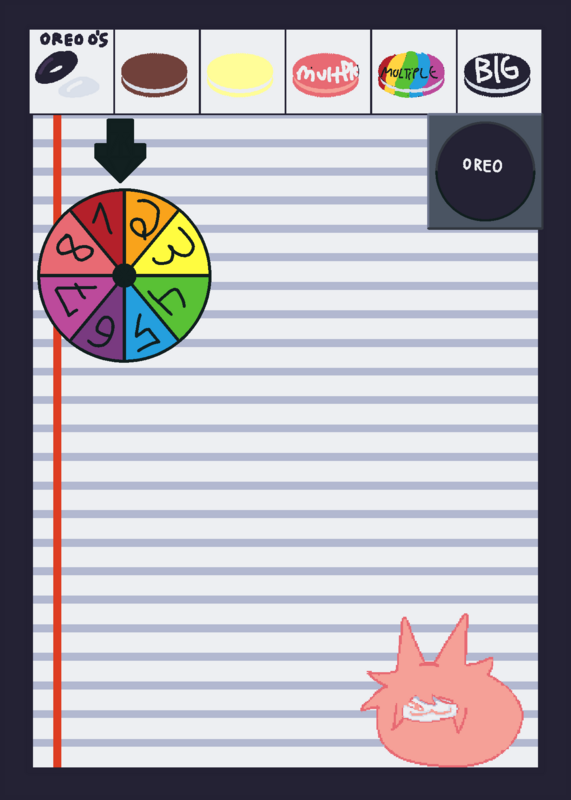Choose the brown chocolate cookie tile

pos(157,71)
